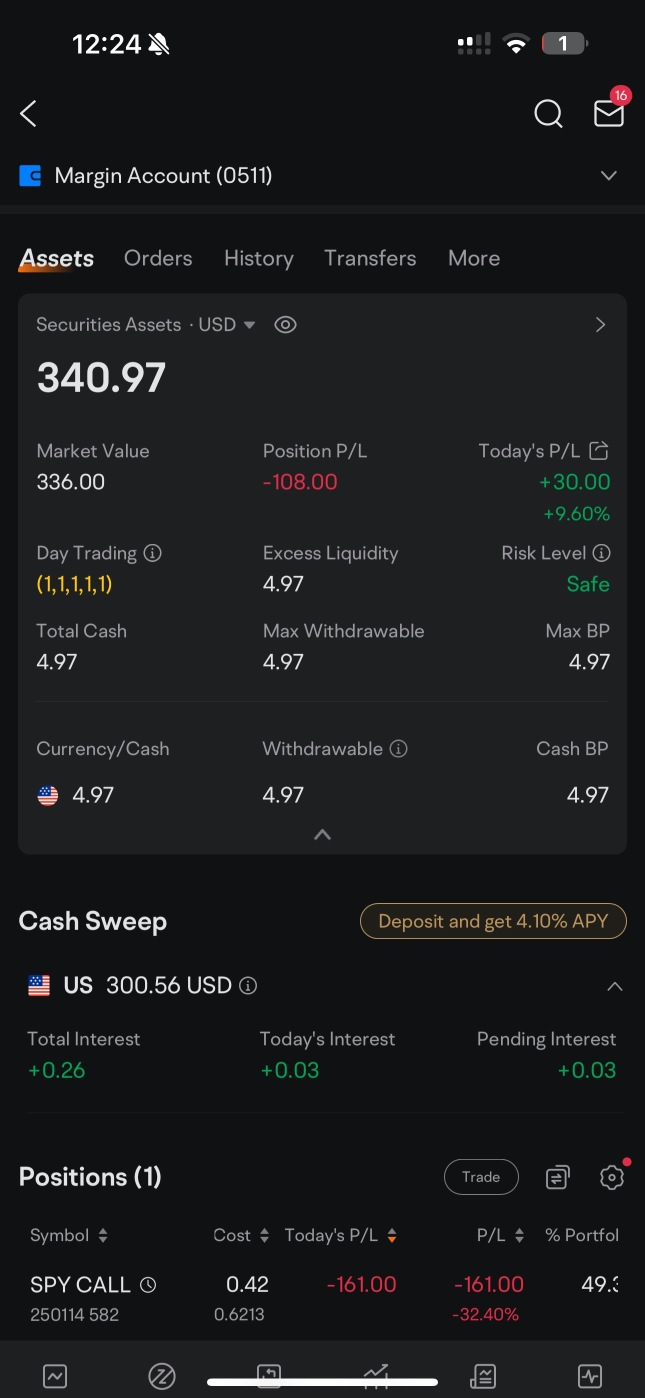Hide asset values with eye icon
The height and width of the screenshot is (1398, 645).
coord(285,325)
